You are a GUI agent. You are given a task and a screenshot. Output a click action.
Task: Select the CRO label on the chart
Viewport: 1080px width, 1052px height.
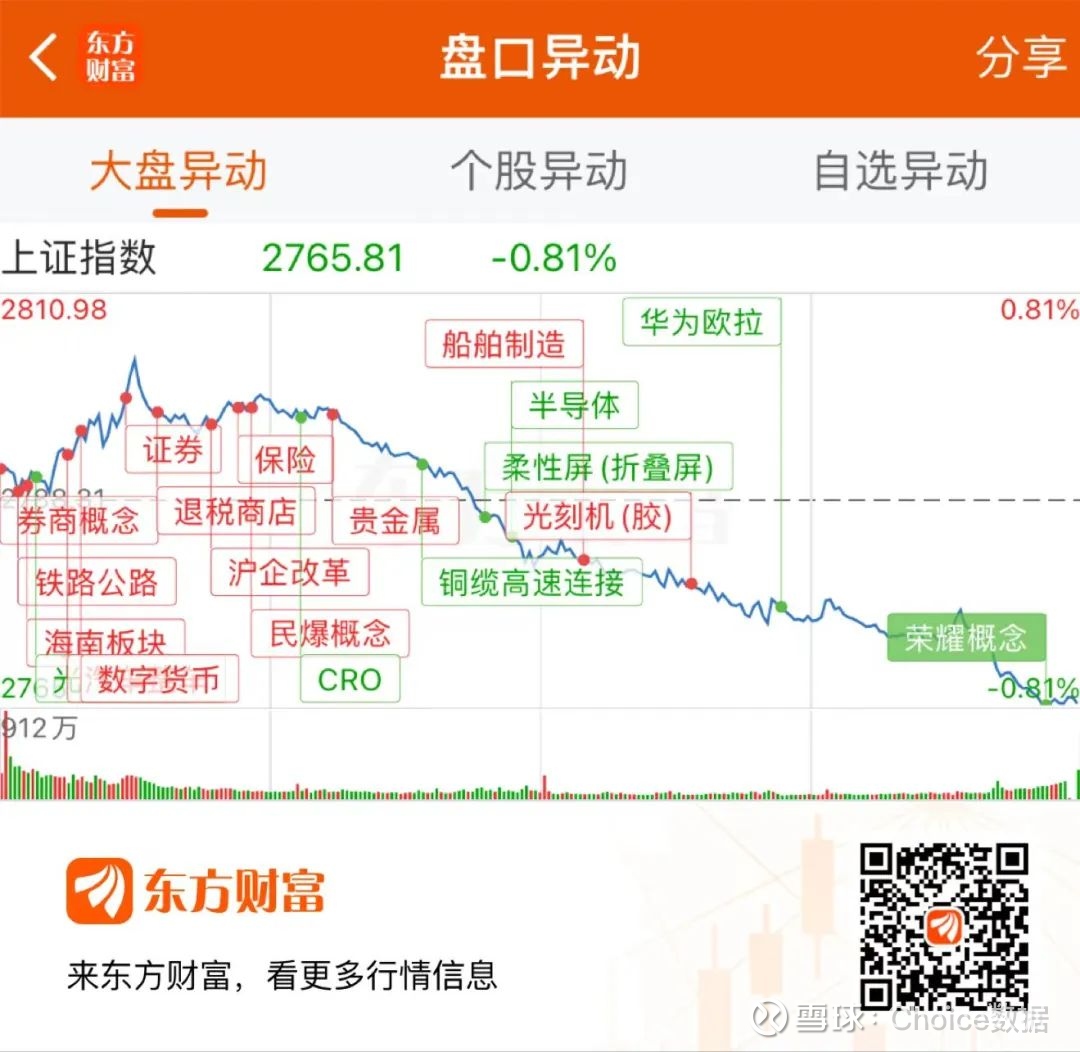coord(350,680)
